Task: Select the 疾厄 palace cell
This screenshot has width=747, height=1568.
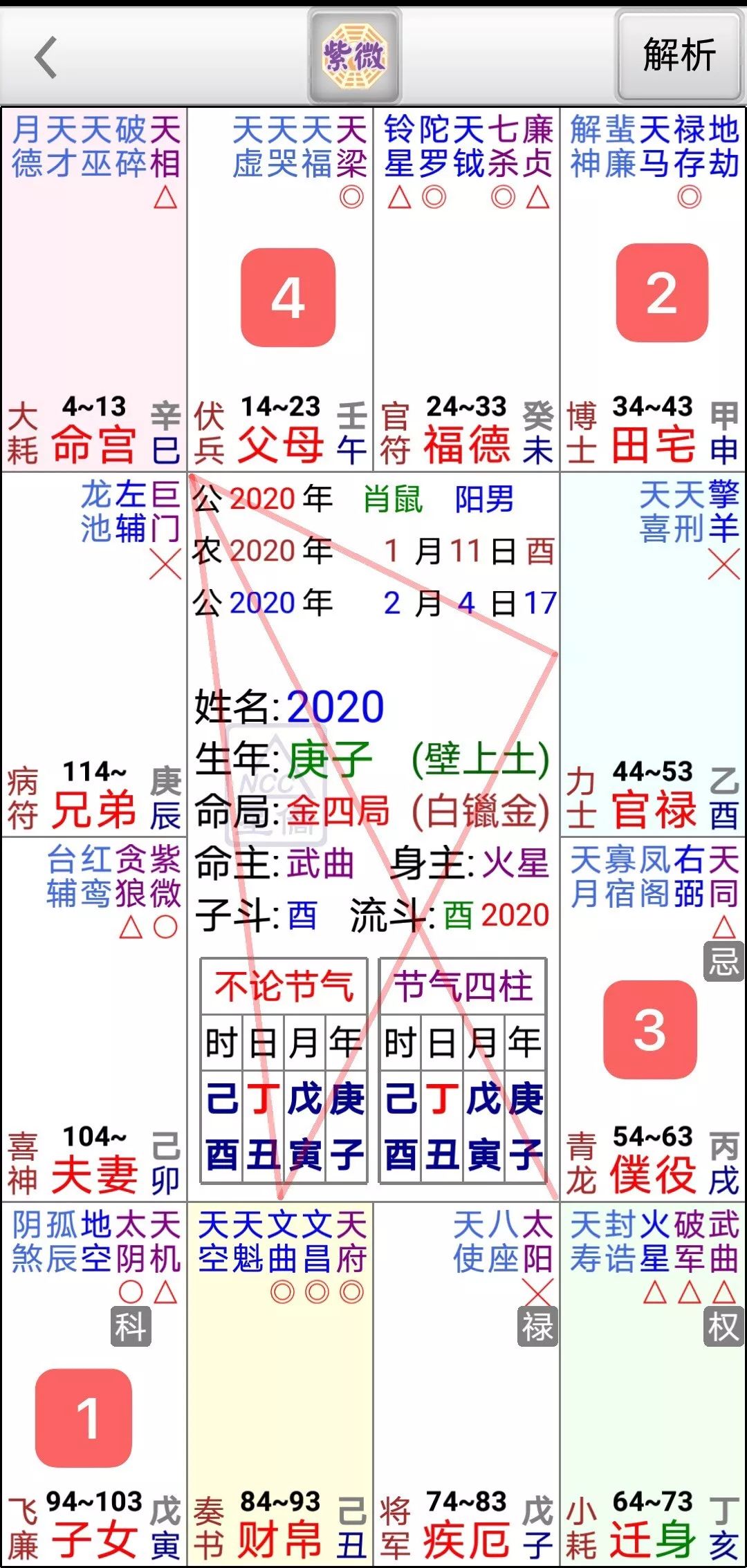Action: [466, 1384]
